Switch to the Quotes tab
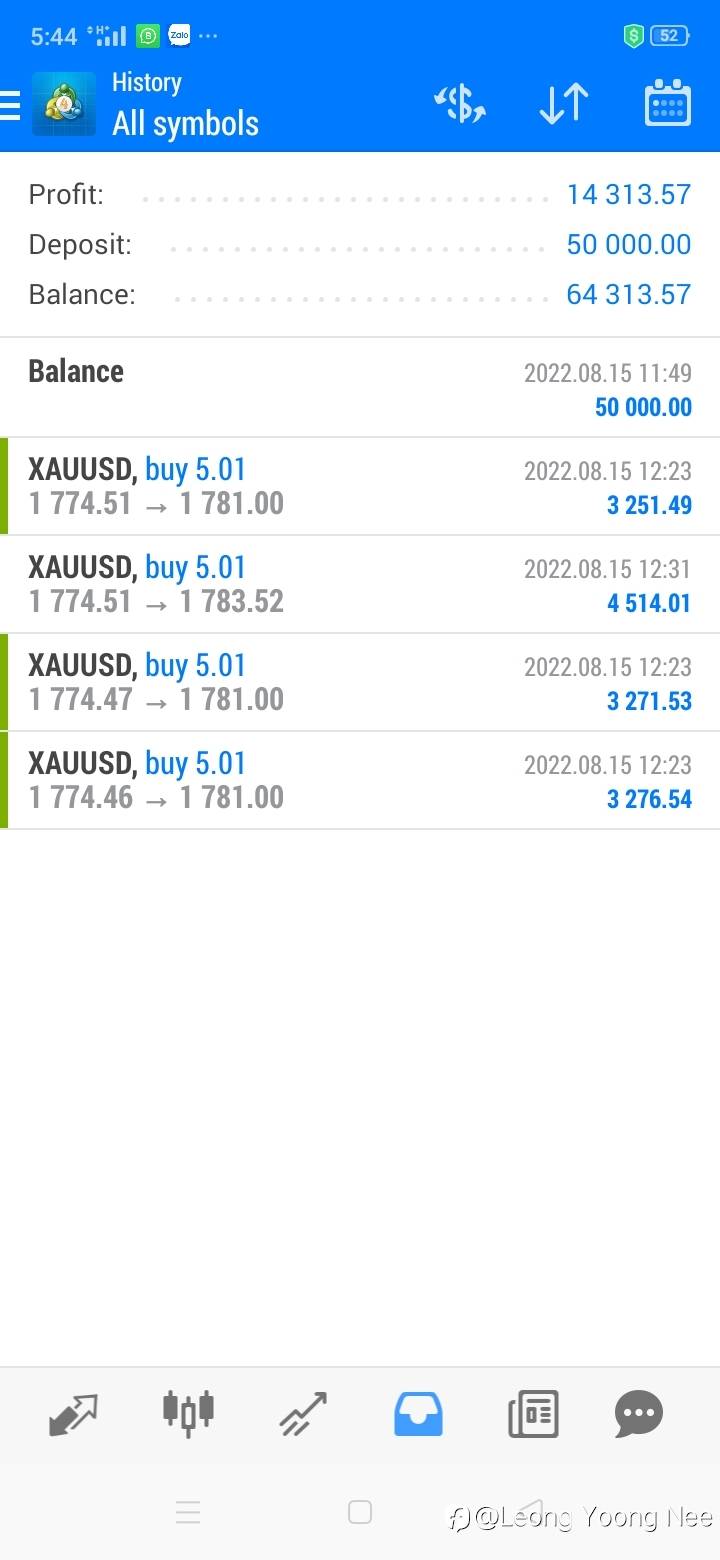The width and height of the screenshot is (720, 1560). pos(74,1414)
